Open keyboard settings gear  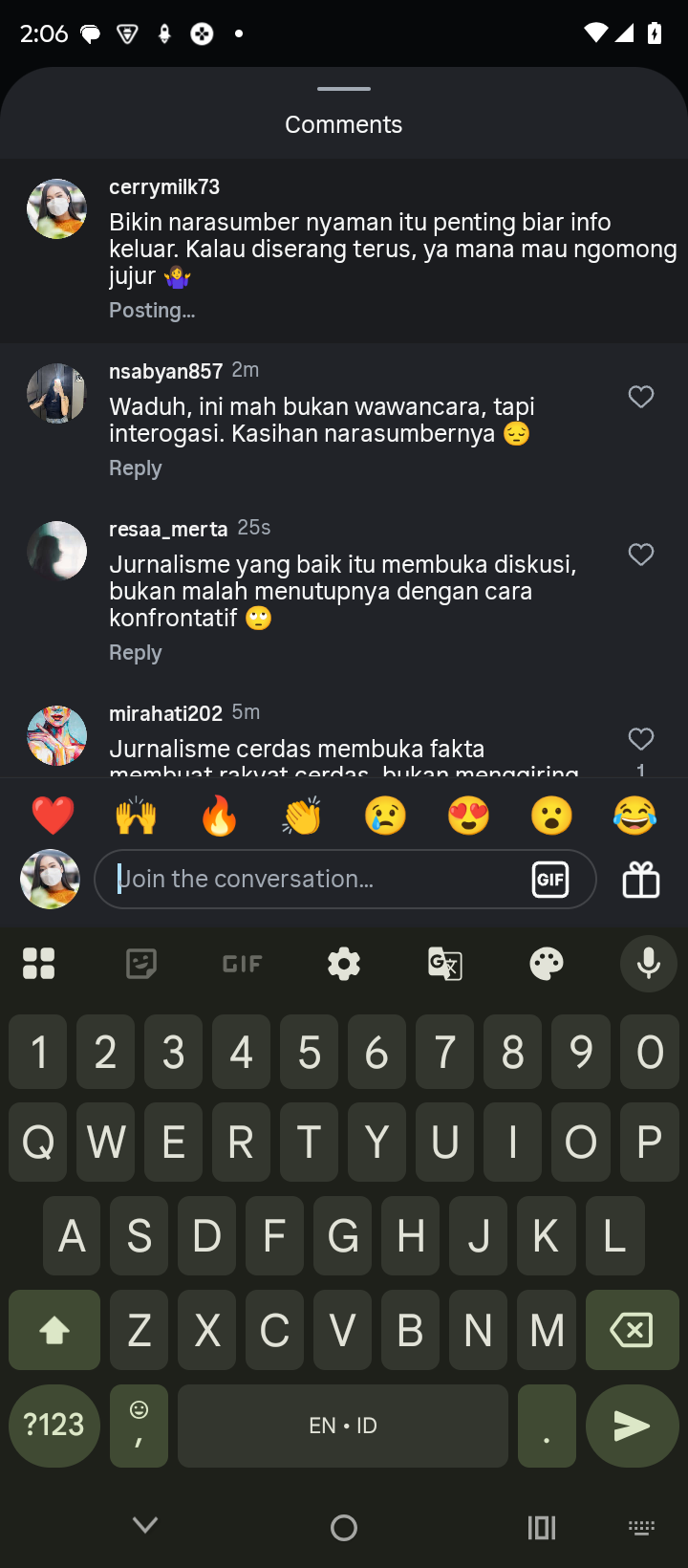pos(344,964)
